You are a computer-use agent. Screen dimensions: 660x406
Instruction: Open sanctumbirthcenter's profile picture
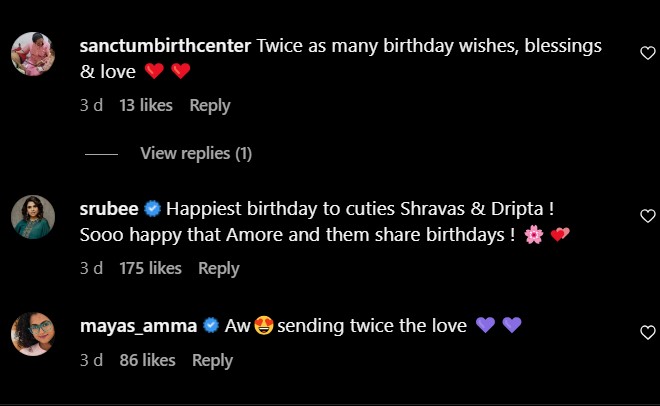32,53
